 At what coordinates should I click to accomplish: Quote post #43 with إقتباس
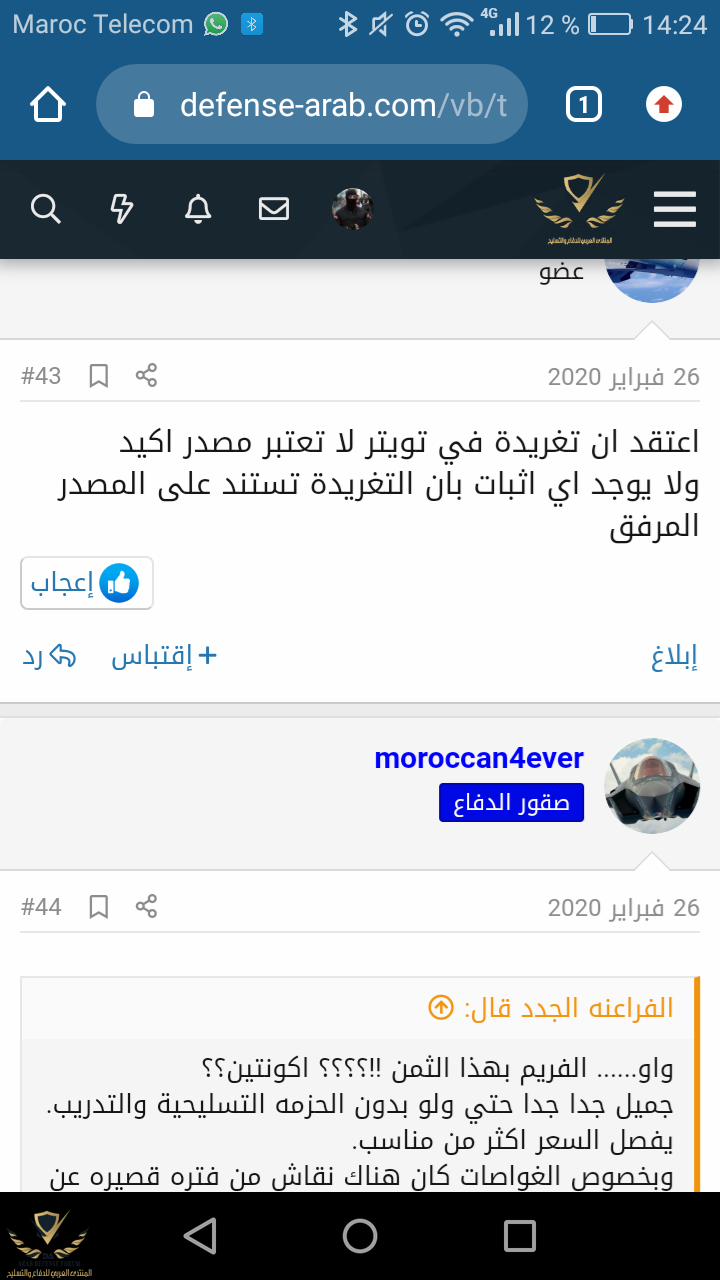coord(164,657)
